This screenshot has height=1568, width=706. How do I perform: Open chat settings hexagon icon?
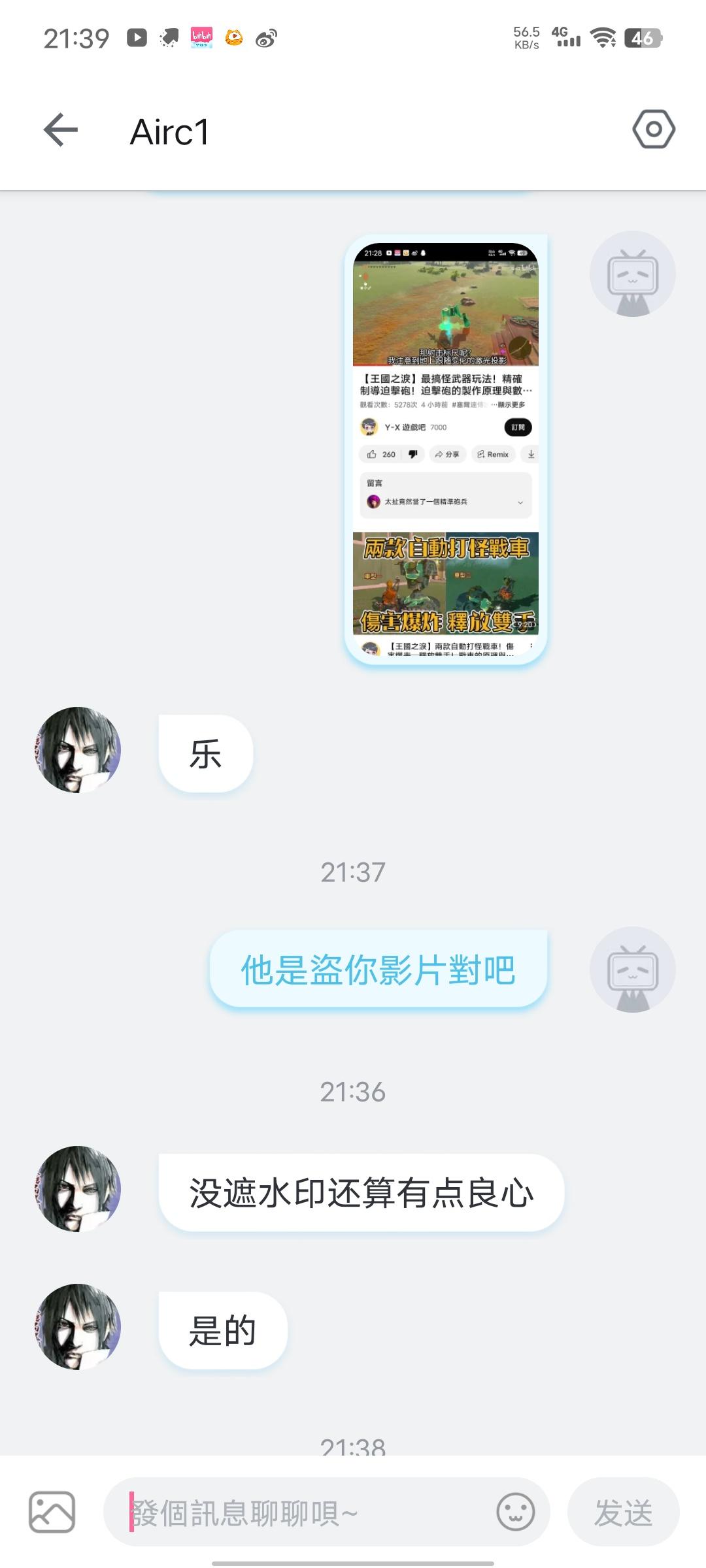pyautogui.click(x=653, y=129)
